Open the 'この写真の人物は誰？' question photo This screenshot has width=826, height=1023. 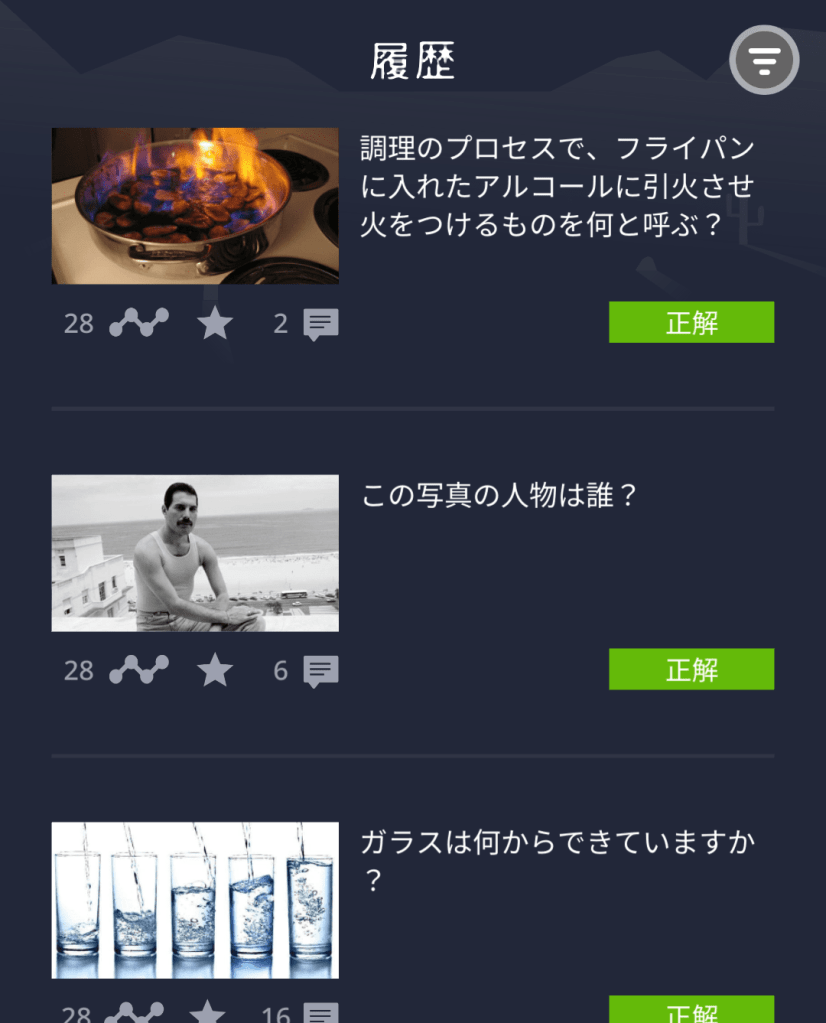coord(195,553)
